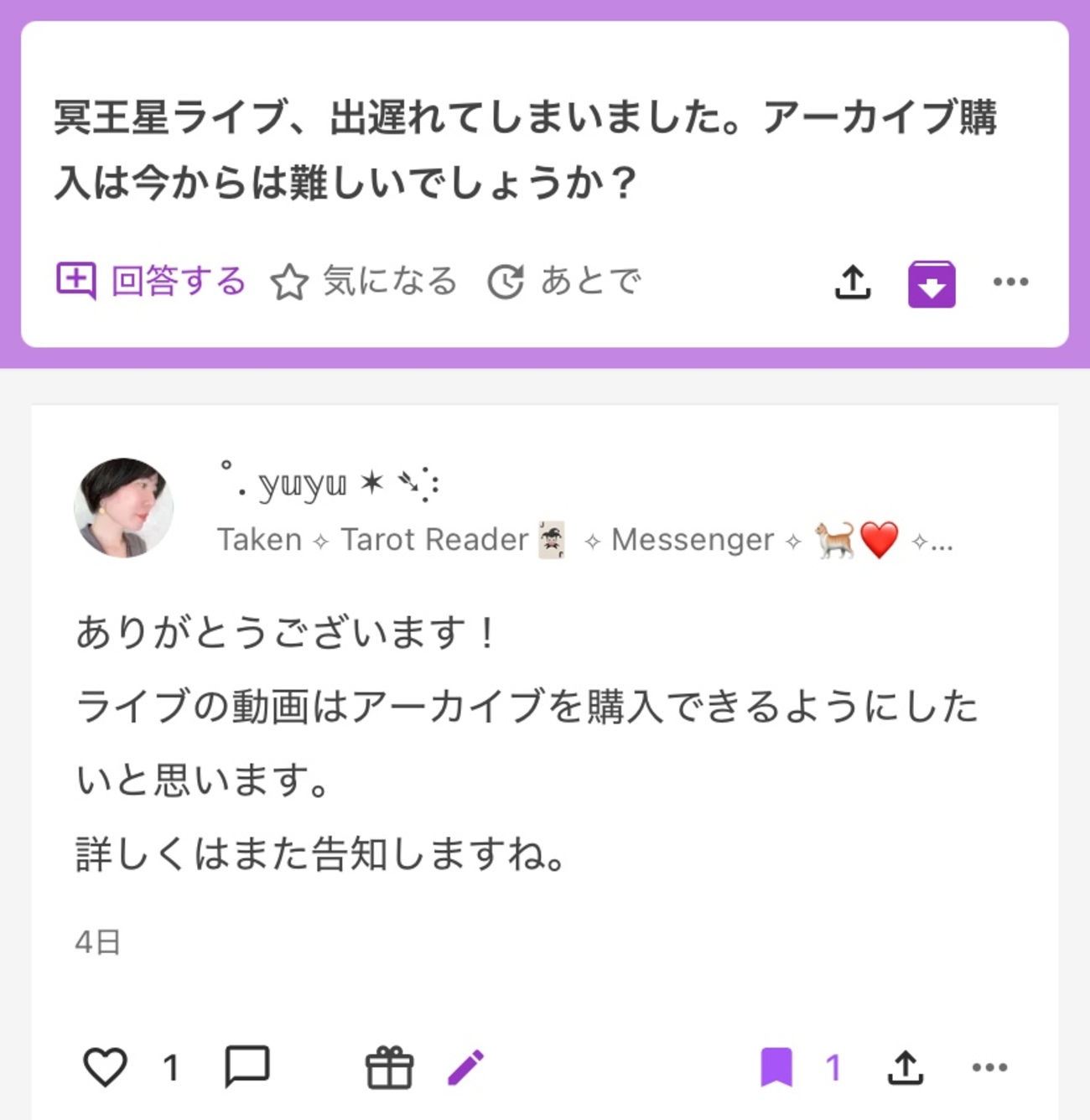Open yuyu's profile picture

[124, 507]
